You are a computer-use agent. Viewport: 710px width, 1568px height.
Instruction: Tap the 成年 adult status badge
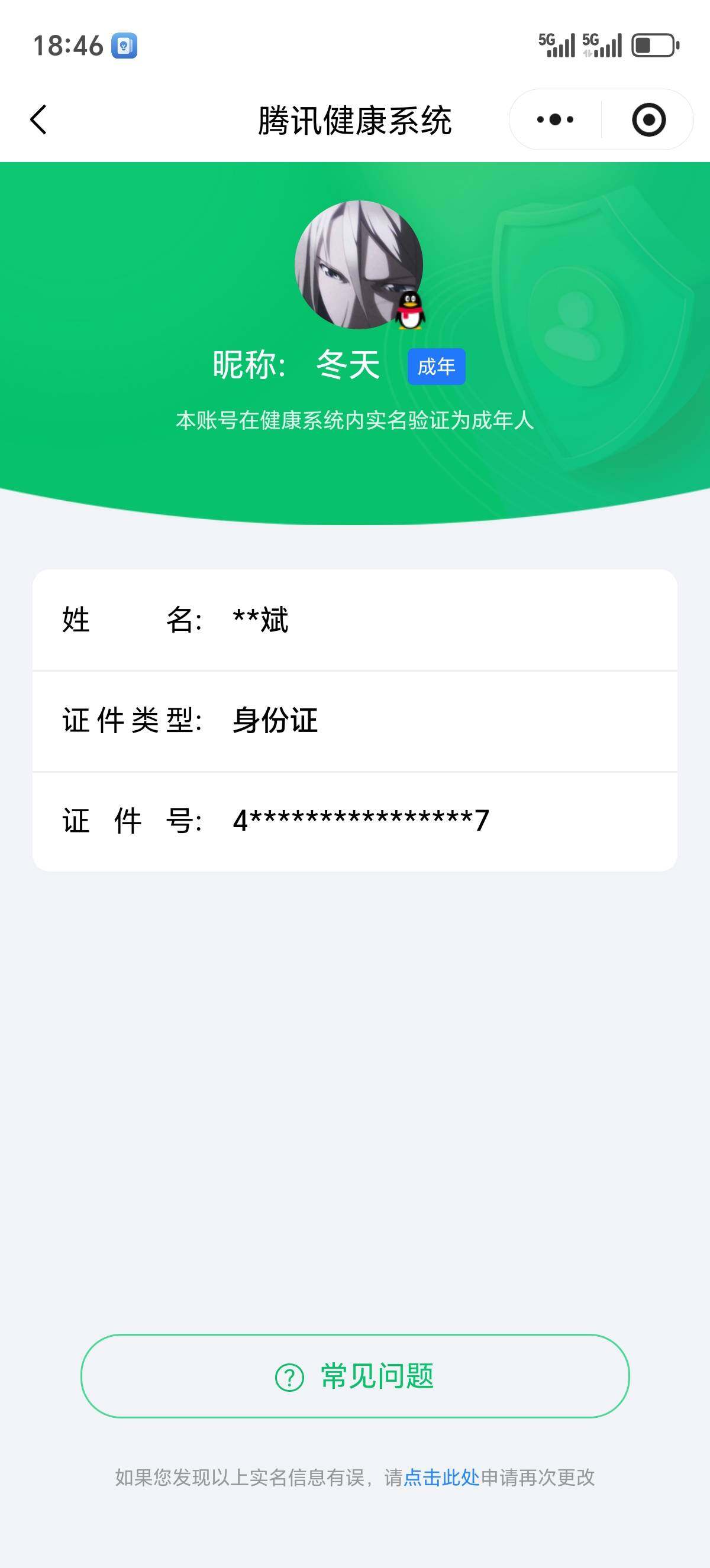(x=436, y=365)
